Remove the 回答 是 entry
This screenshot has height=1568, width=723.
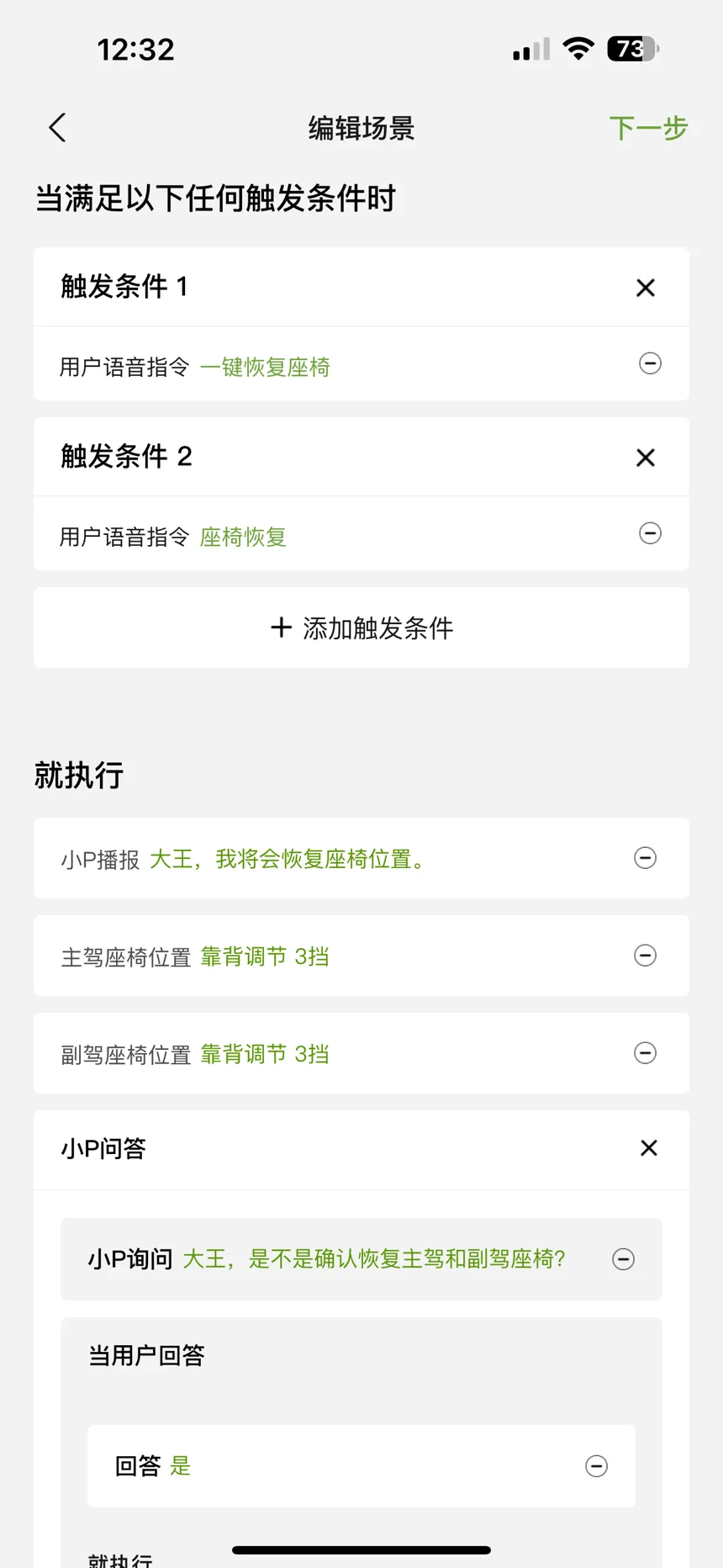tap(596, 1466)
